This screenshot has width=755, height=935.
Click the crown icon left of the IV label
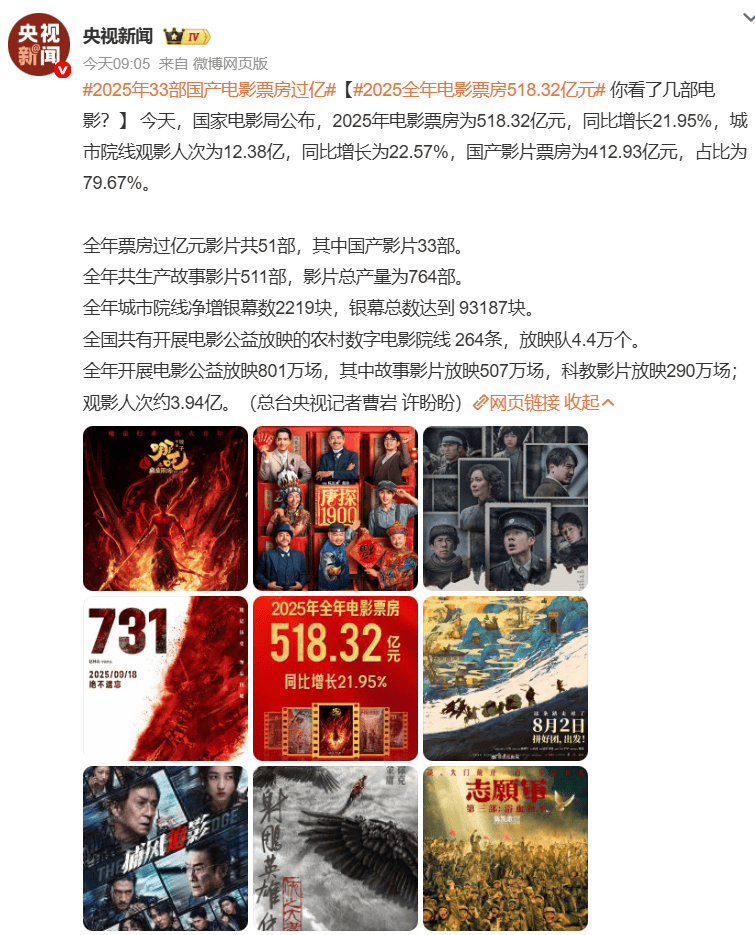coord(173,33)
